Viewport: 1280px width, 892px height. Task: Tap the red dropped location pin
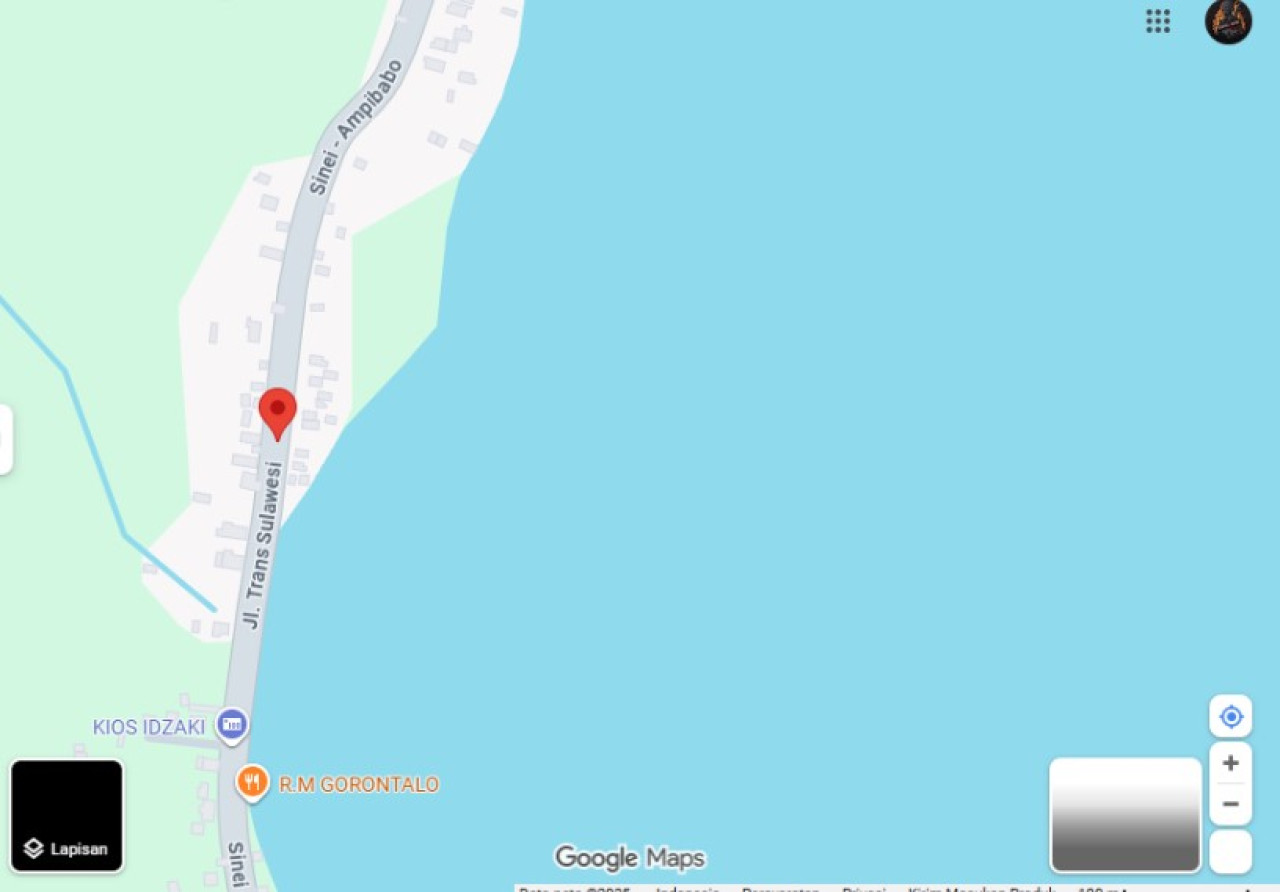[277, 411]
